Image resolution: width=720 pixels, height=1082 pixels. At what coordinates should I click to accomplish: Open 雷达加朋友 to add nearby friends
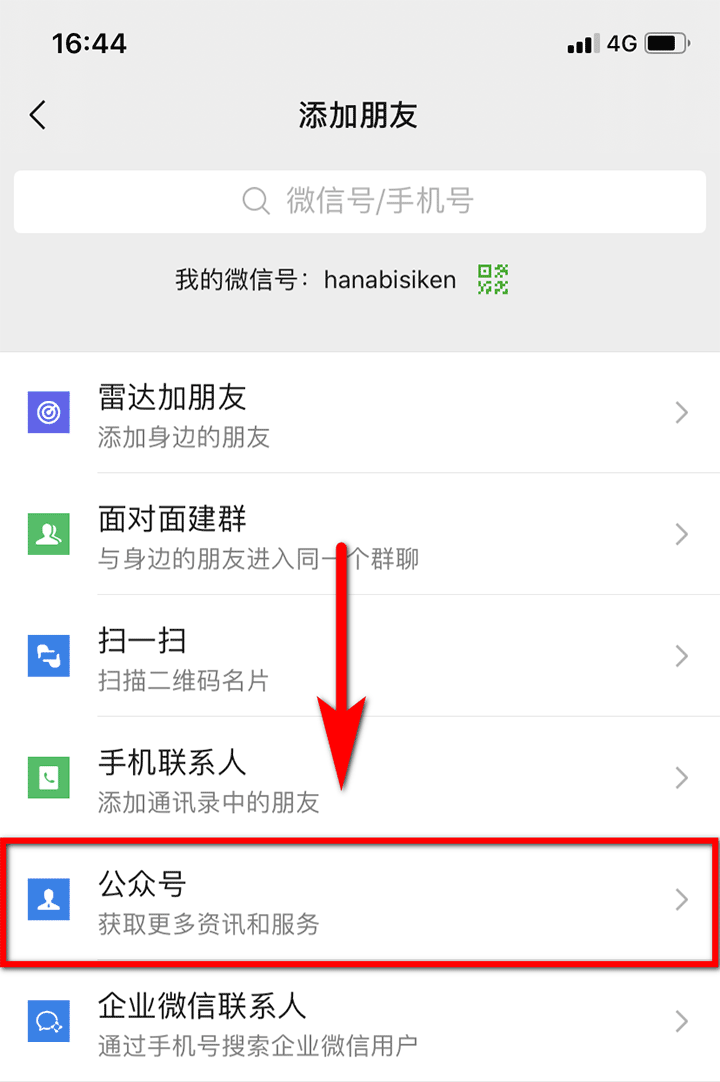(358, 413)
